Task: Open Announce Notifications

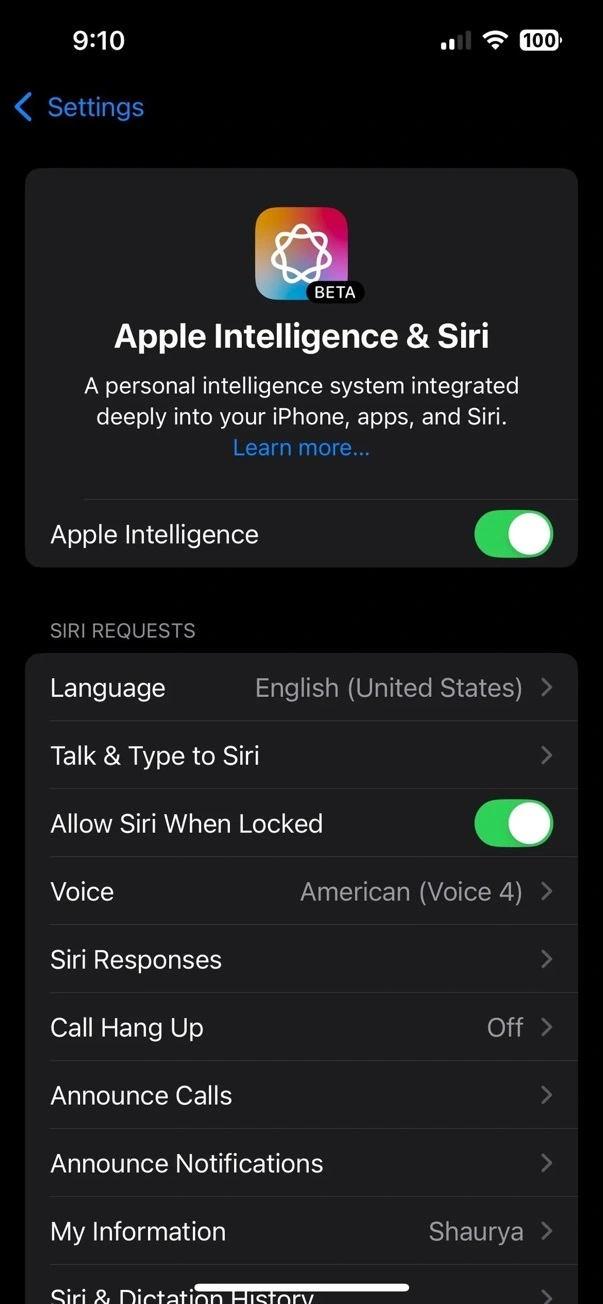Action: pos(301,1164)
